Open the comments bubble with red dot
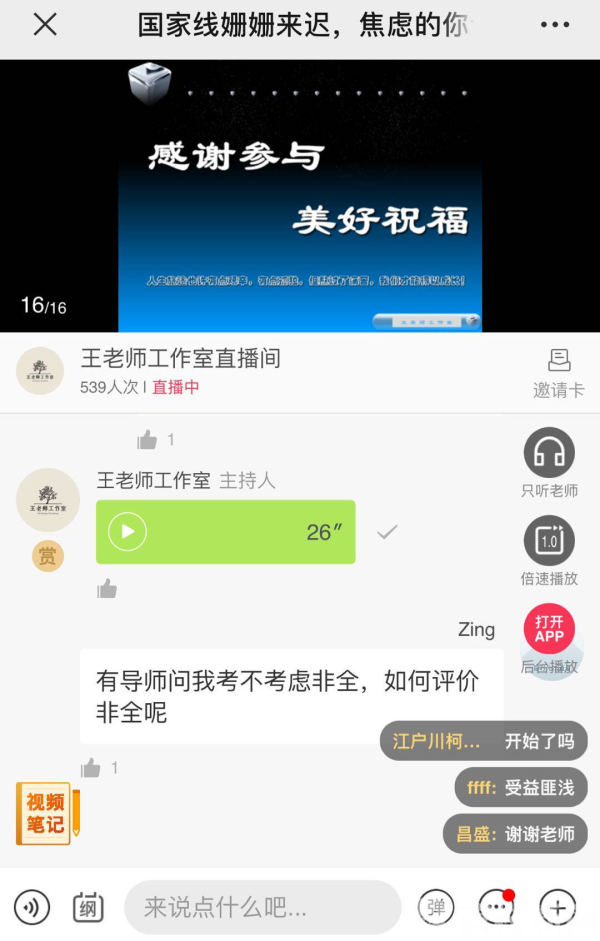The width and height of the screenshot is (600, 941). (497, 907)
